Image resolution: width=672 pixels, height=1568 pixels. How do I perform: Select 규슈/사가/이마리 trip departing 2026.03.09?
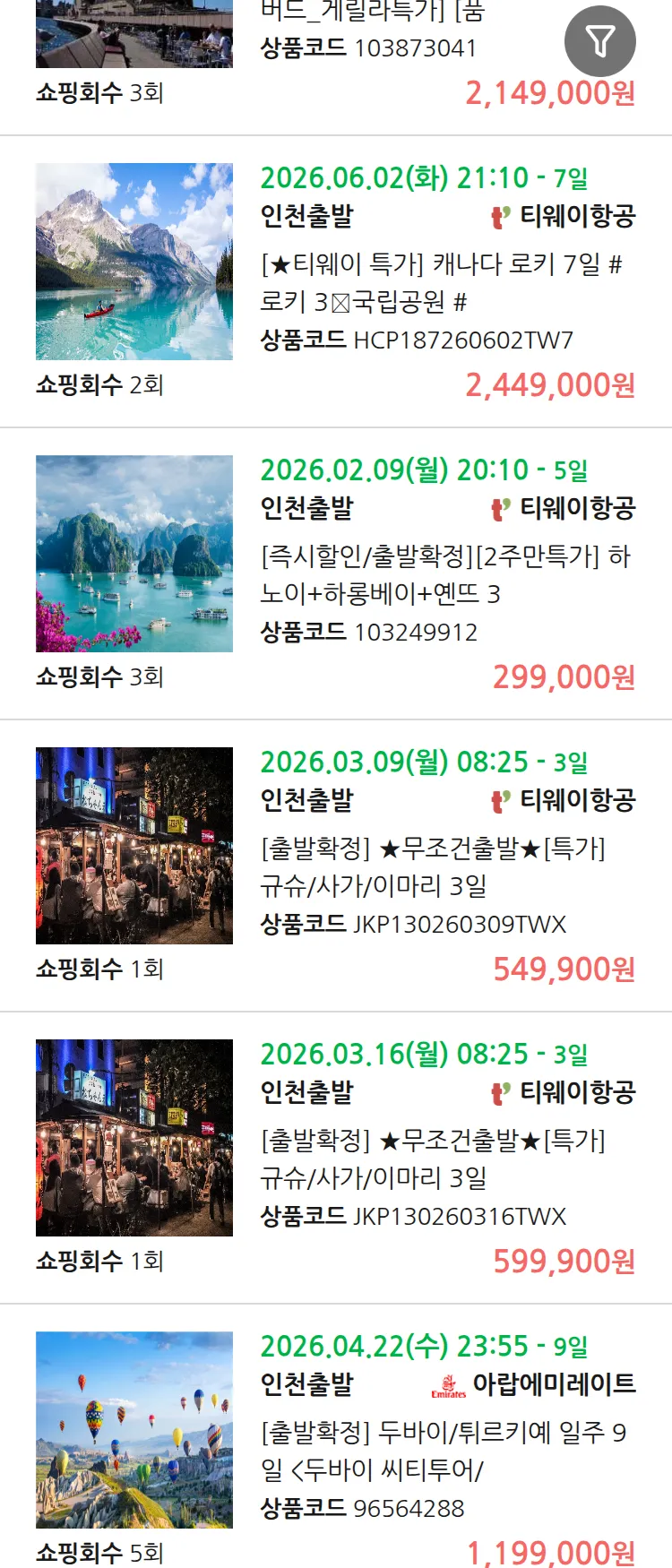[432, 866]
